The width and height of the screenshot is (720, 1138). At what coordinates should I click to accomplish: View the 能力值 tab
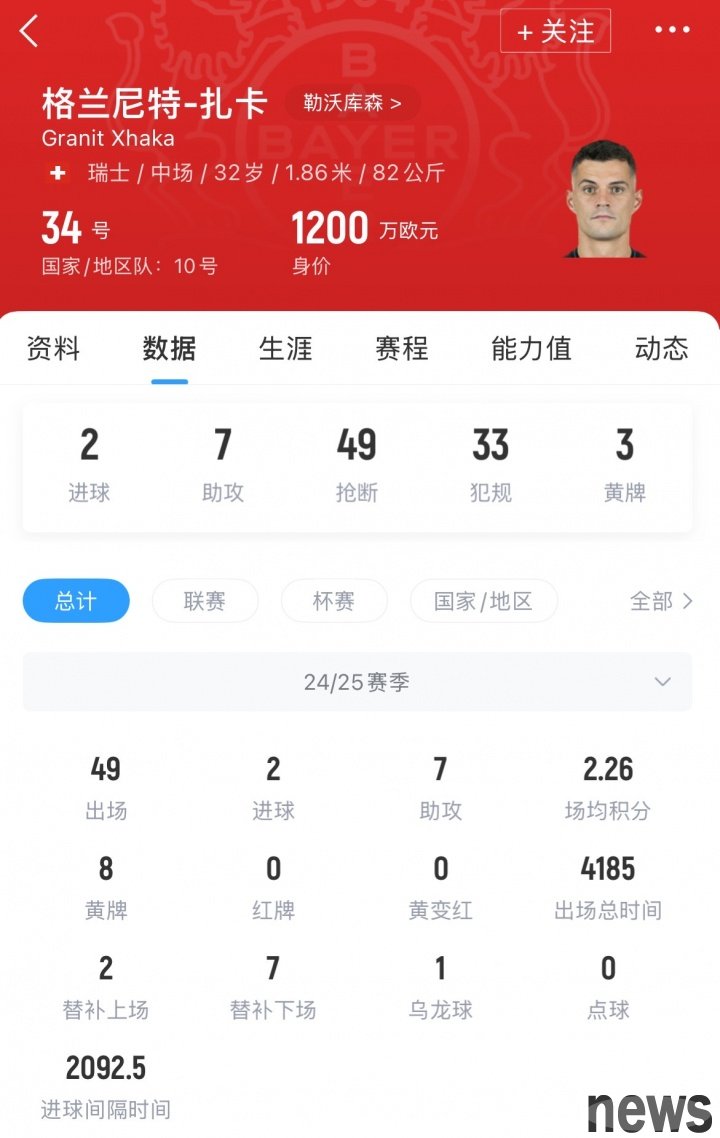coord(531,348)
